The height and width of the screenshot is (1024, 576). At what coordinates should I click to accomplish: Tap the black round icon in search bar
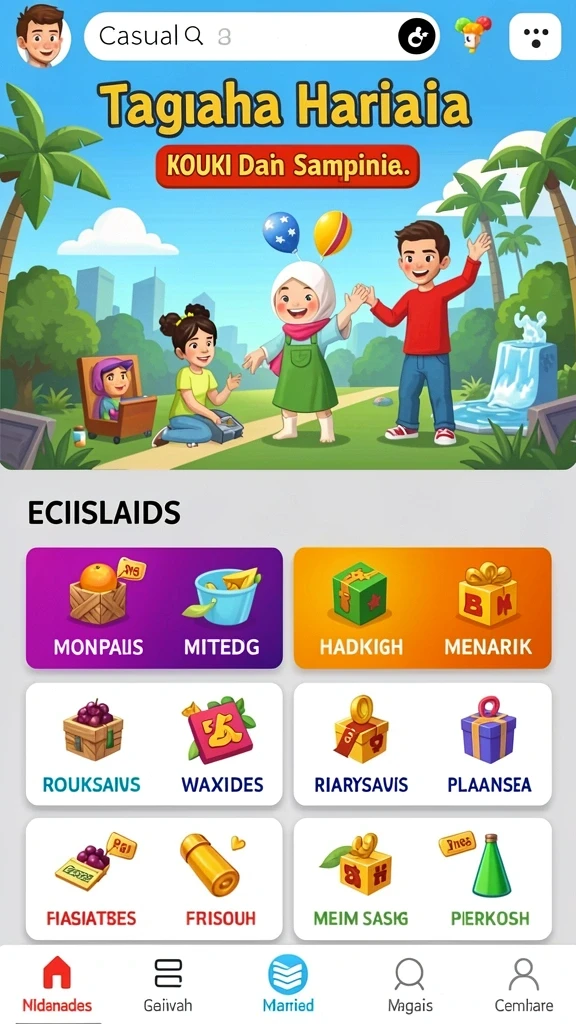[x=417, y=37]
